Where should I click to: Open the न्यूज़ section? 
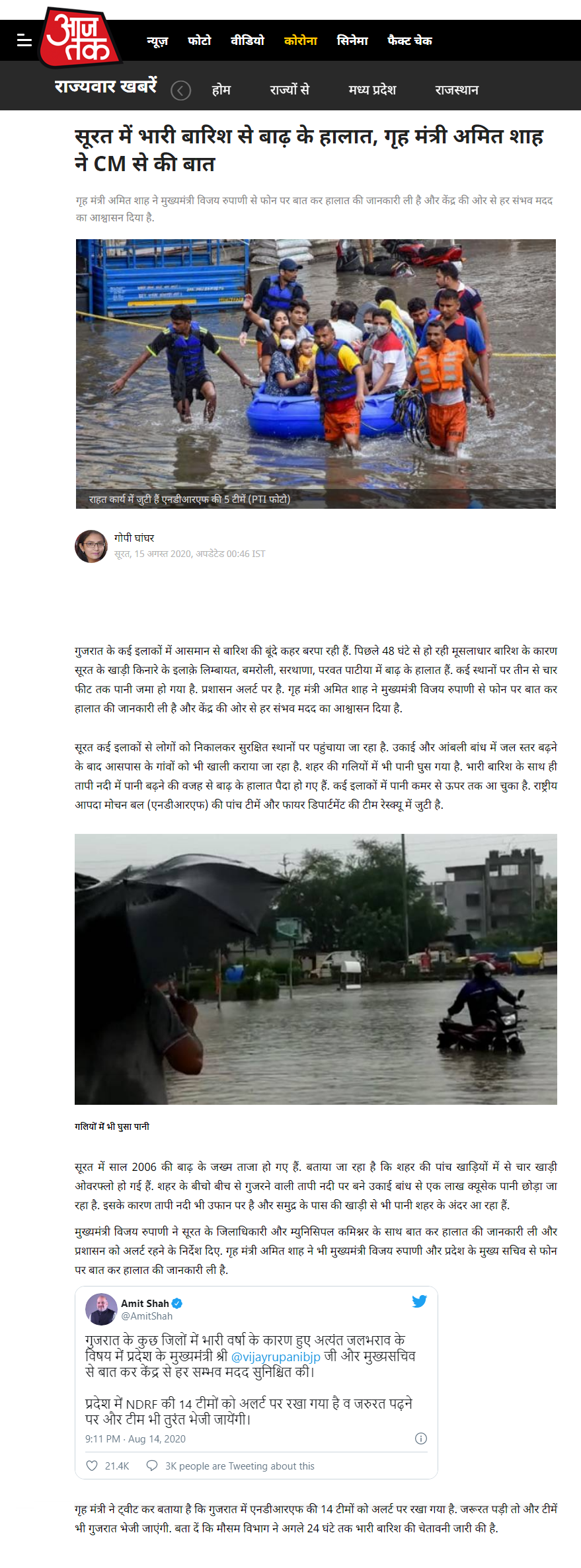pyautogui.click(x=157, y=41)
